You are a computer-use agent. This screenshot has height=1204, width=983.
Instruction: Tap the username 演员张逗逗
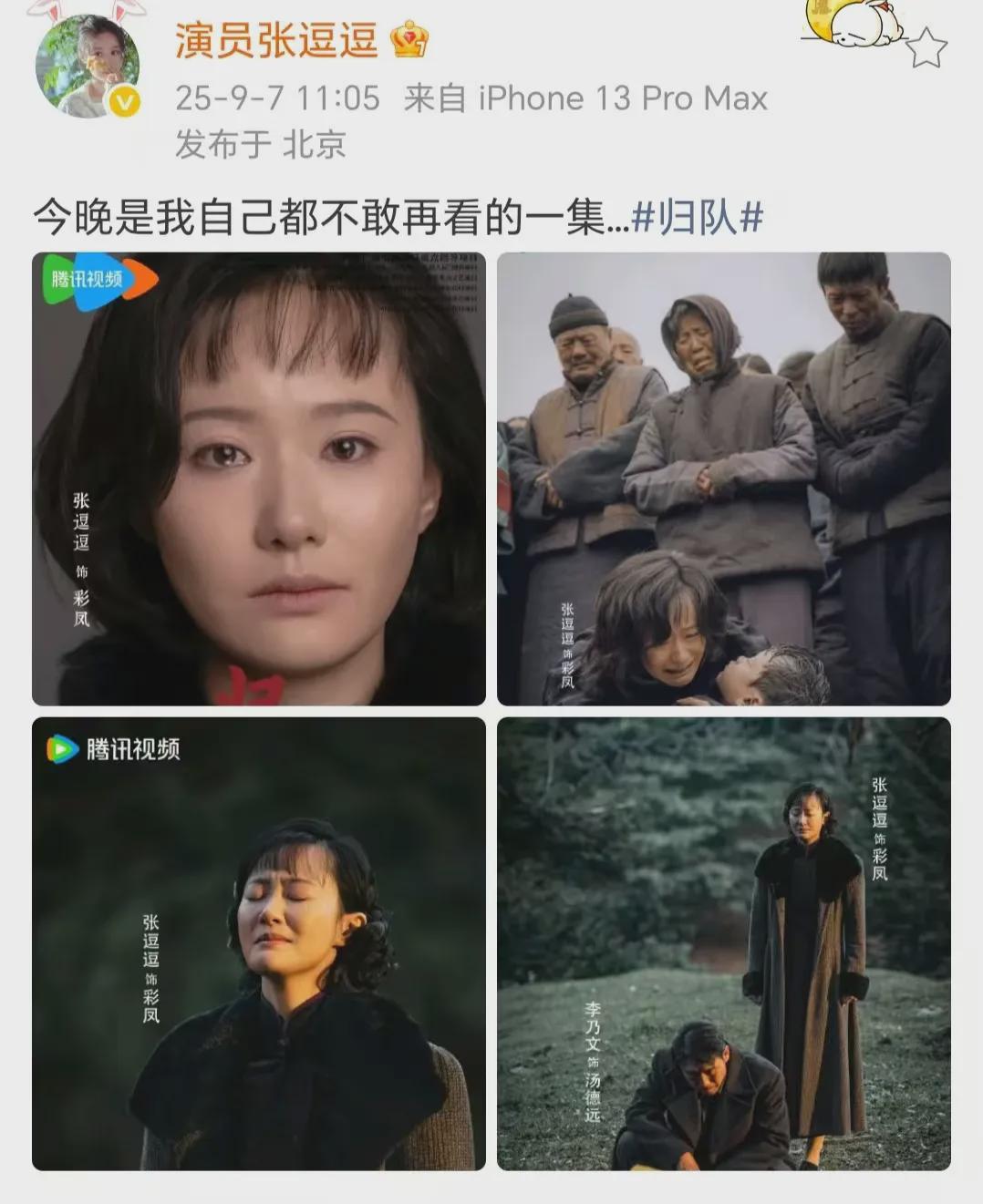pyautogui.click(x=276, y=40)
